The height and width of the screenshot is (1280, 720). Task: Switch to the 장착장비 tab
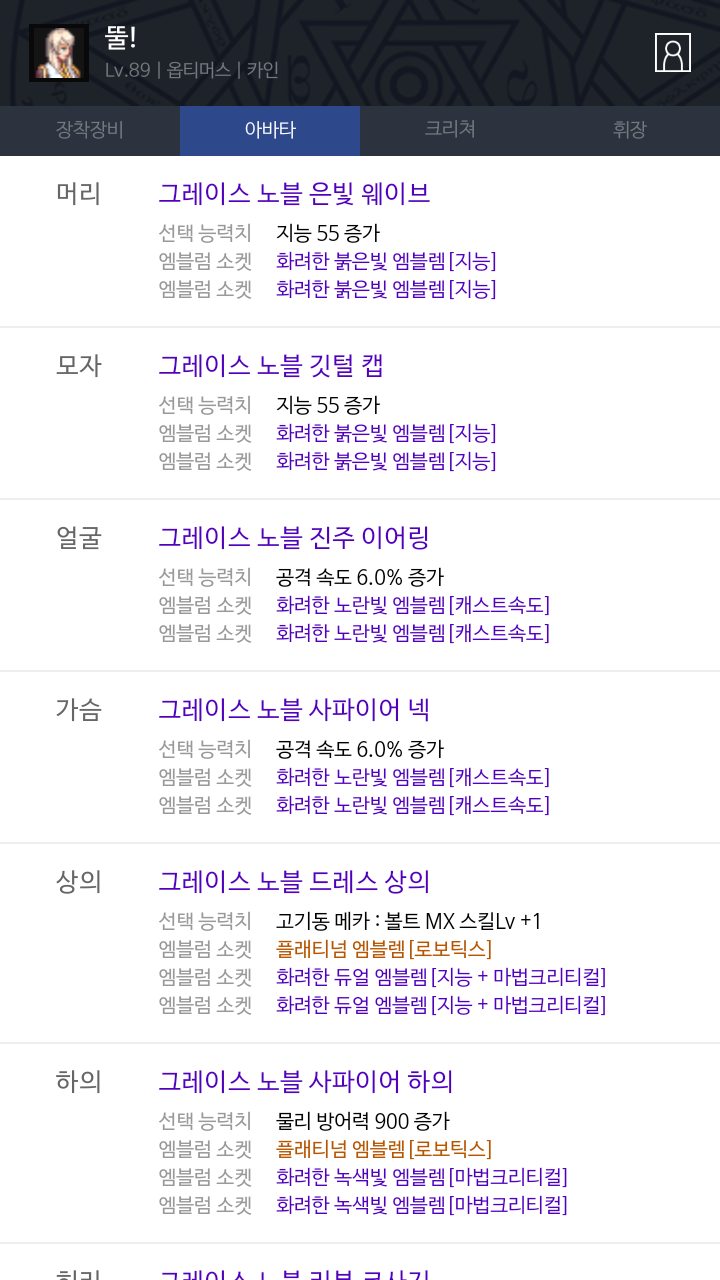[90, 130]
